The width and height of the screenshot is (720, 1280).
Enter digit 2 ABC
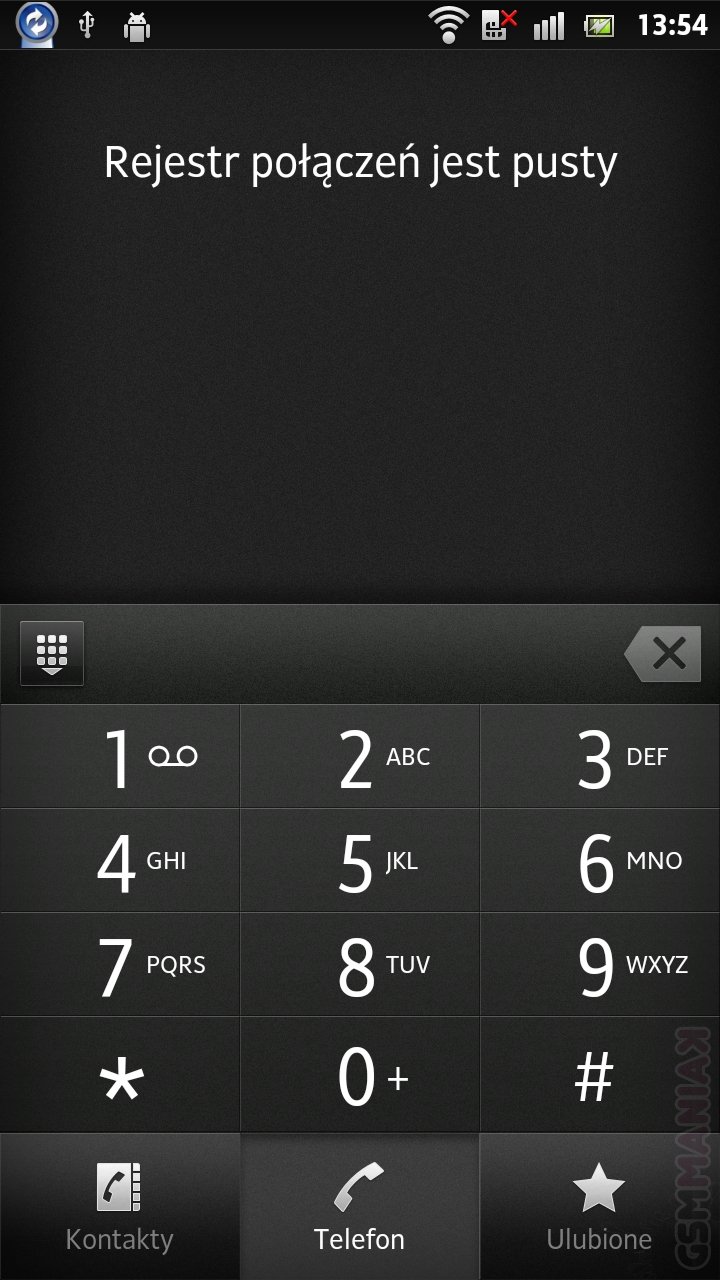coord(360,758)
